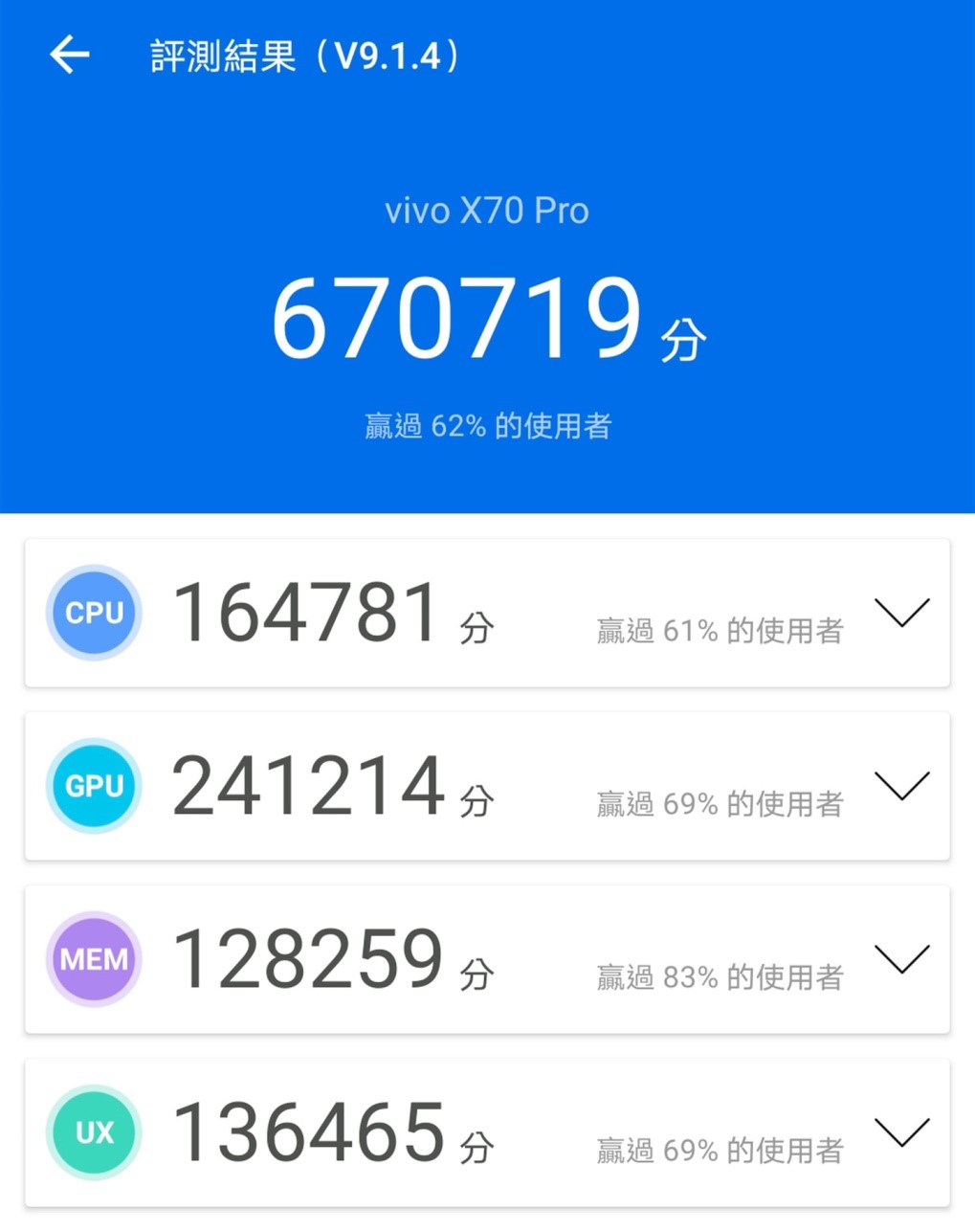Expand the GPU score details
975x1232 pixels.
(899, 786)
